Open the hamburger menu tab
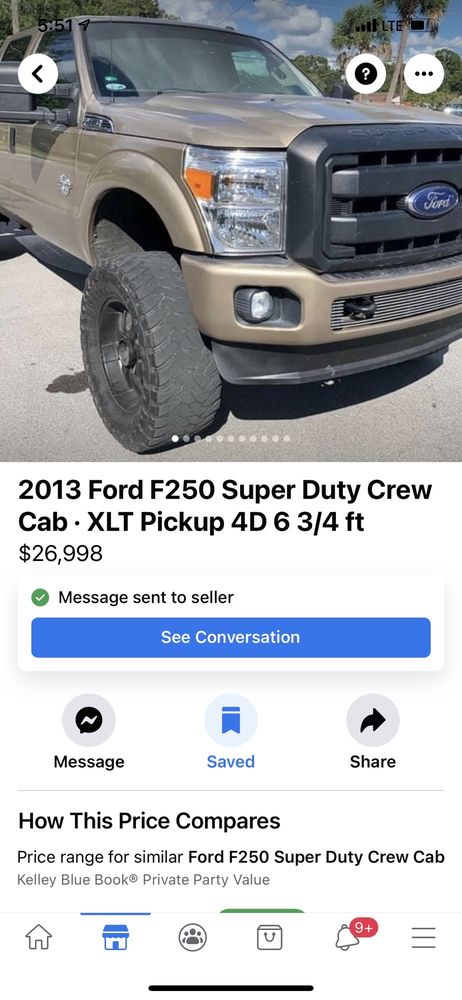This screenshot has width=462, height=1000. 423,938
